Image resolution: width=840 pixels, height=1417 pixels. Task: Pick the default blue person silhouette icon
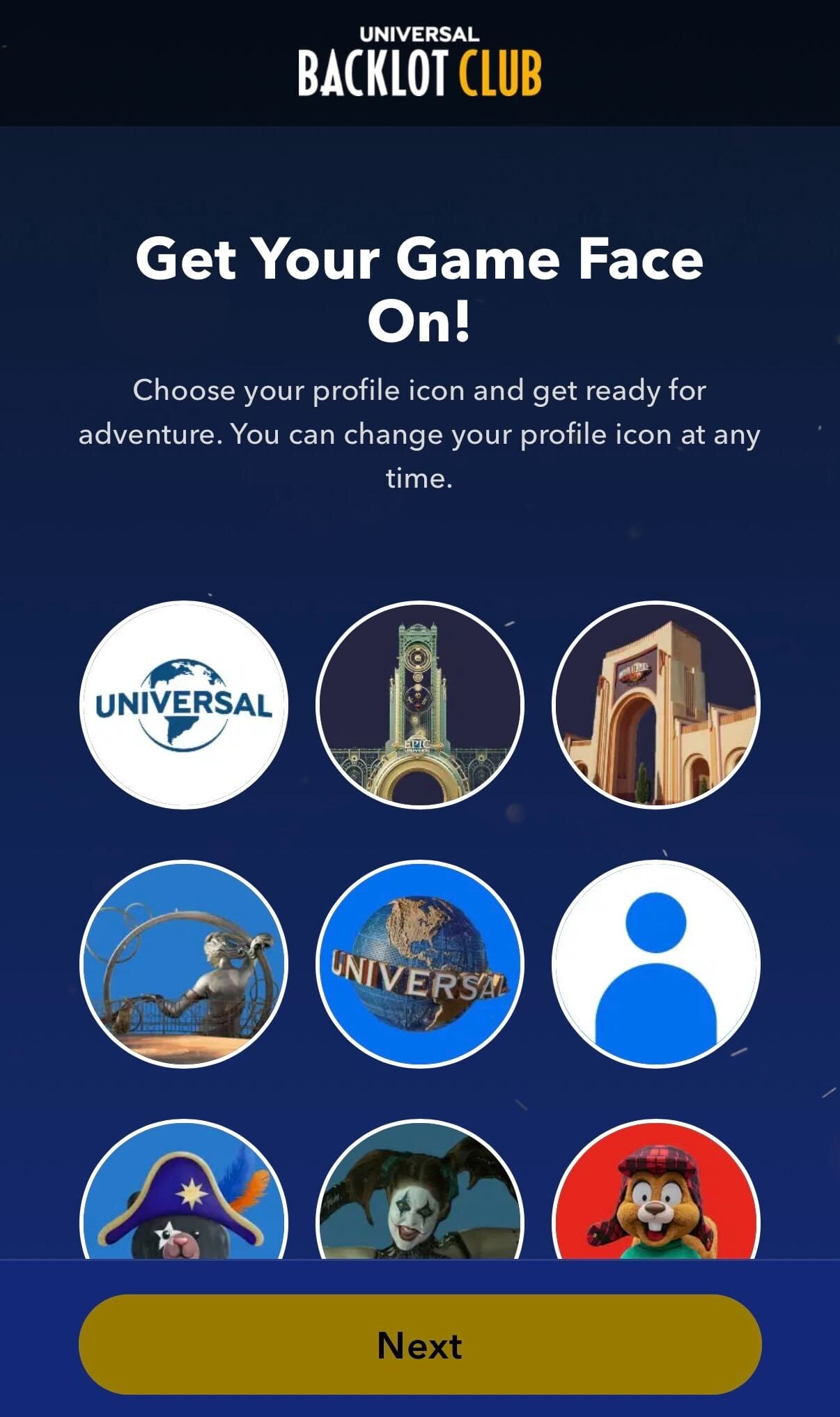tap(655, 963)
